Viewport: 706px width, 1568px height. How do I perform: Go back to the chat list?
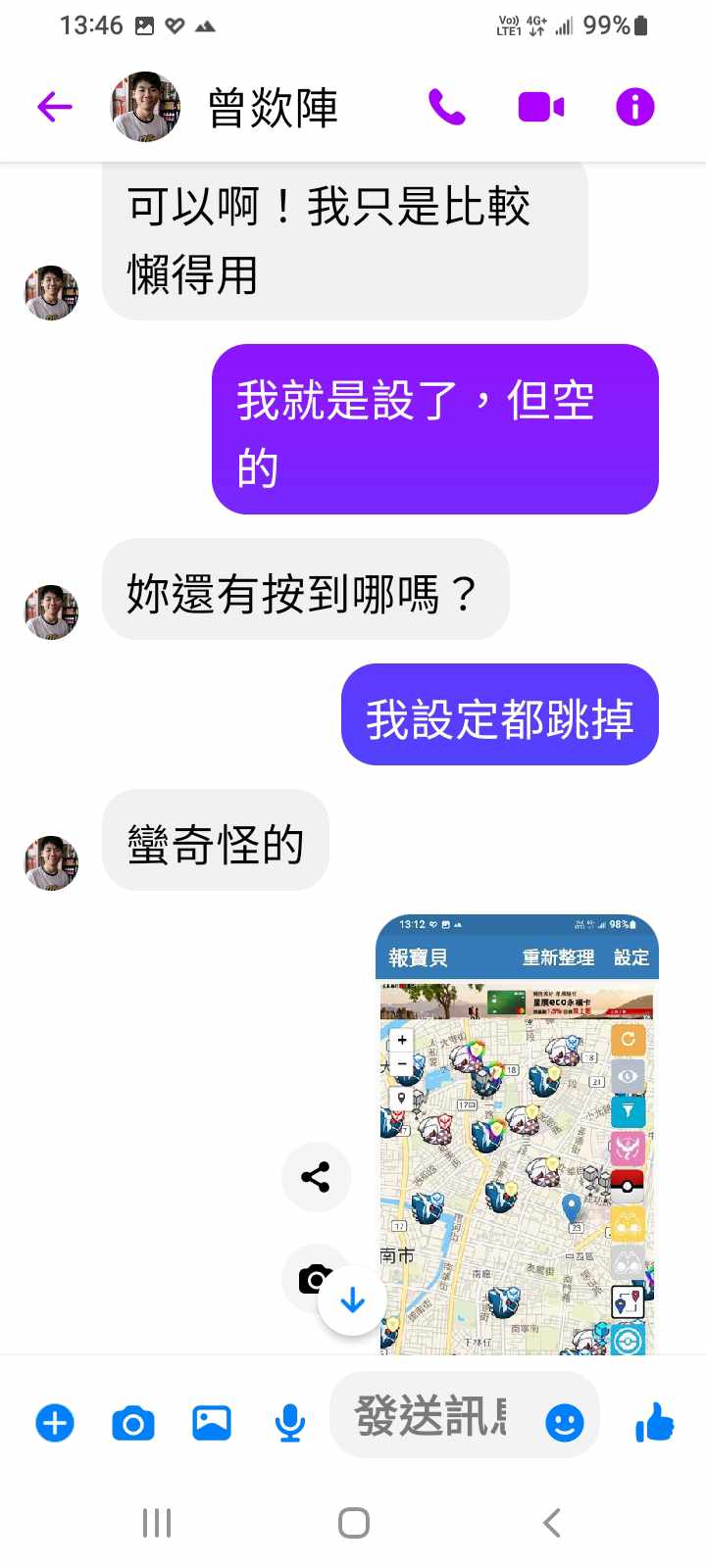click(55, 107)
